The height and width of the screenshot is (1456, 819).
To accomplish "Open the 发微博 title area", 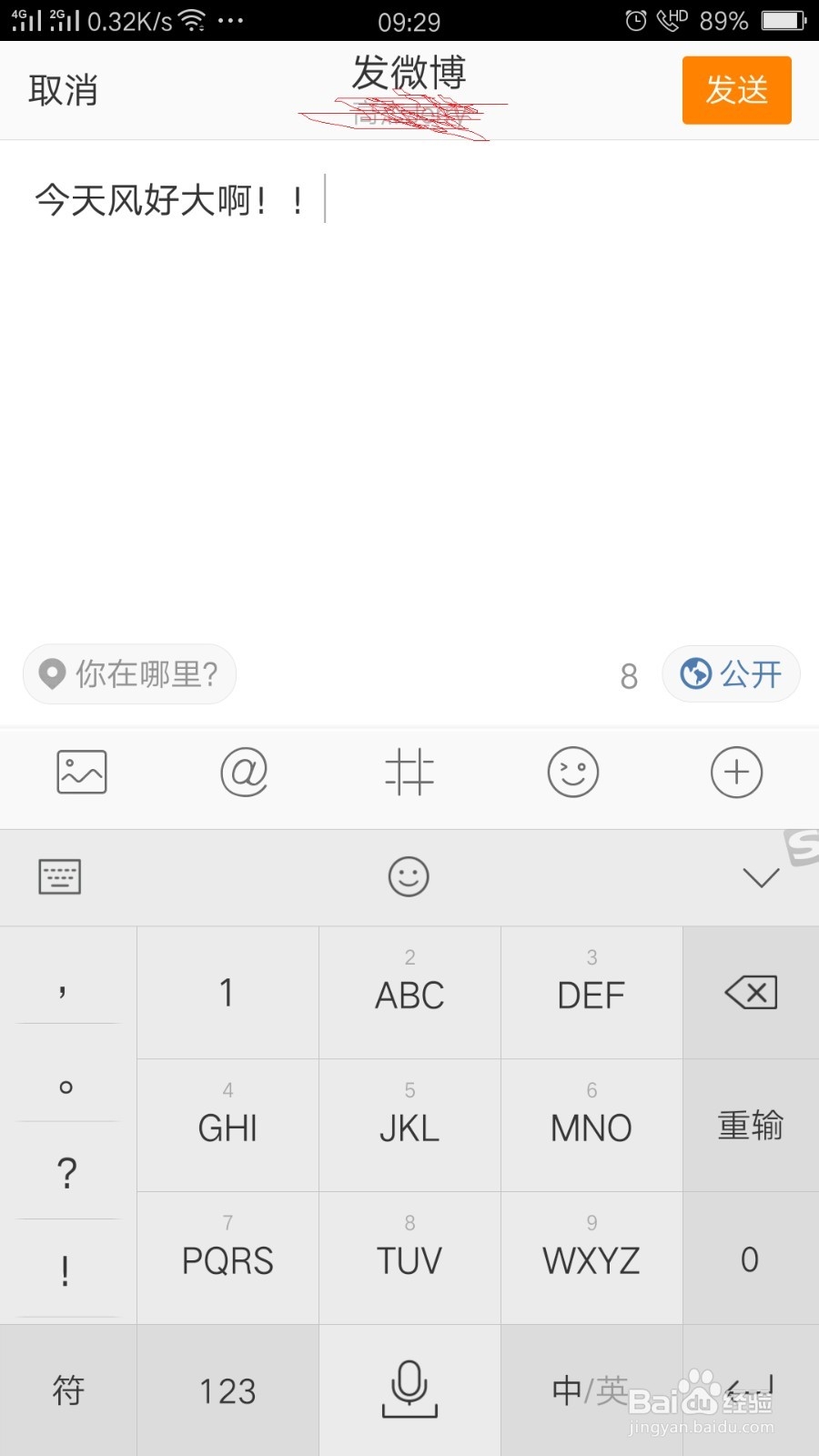I will coord(409,75).
